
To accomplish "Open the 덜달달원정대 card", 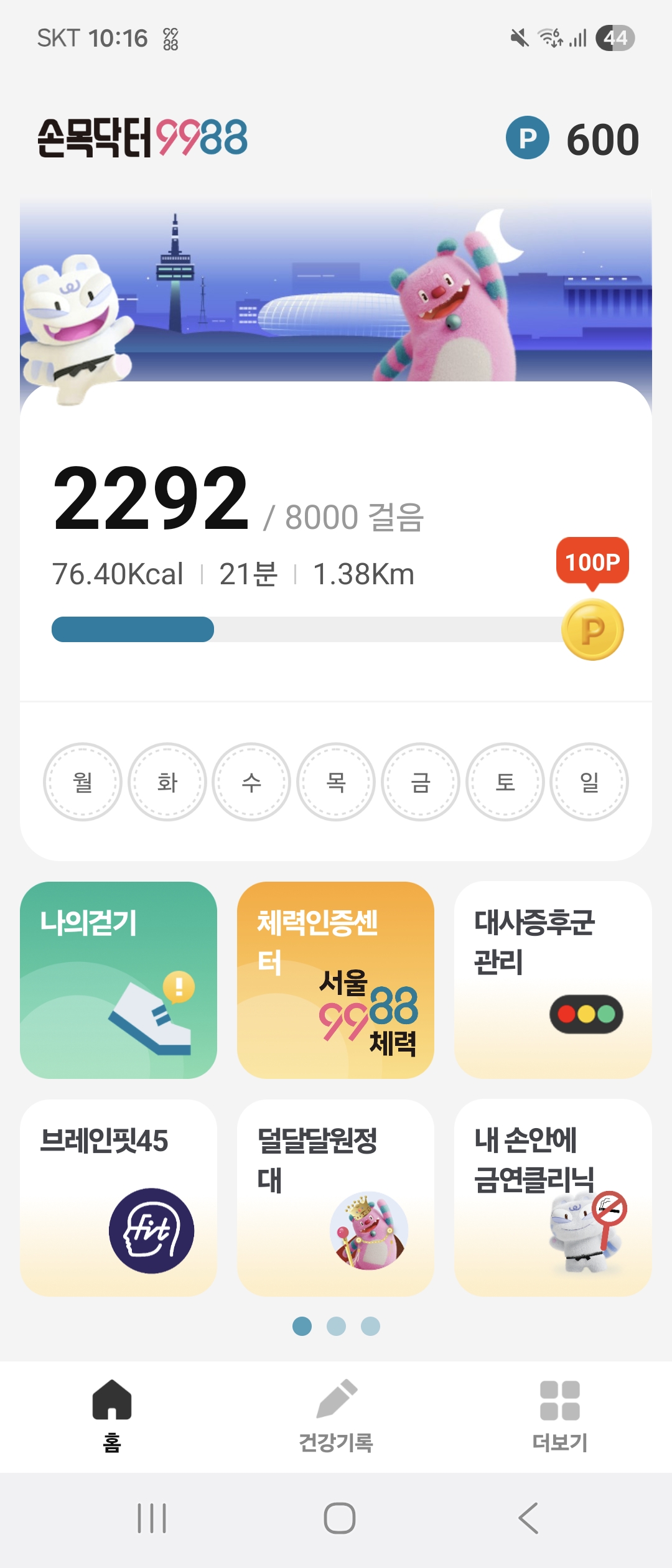I will pos(335,1197).
